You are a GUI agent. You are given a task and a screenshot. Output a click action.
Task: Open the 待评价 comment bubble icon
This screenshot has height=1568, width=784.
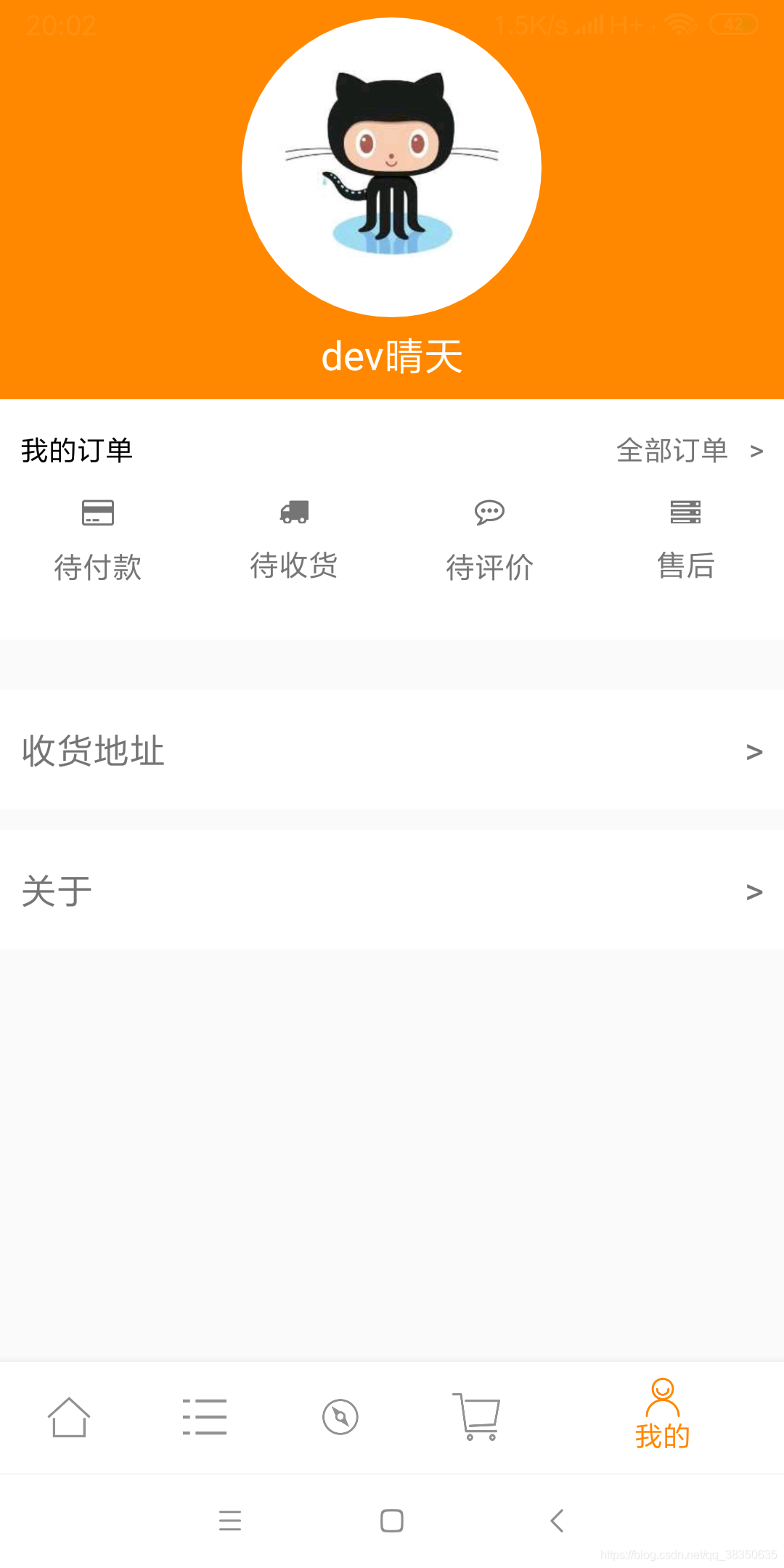490,512
